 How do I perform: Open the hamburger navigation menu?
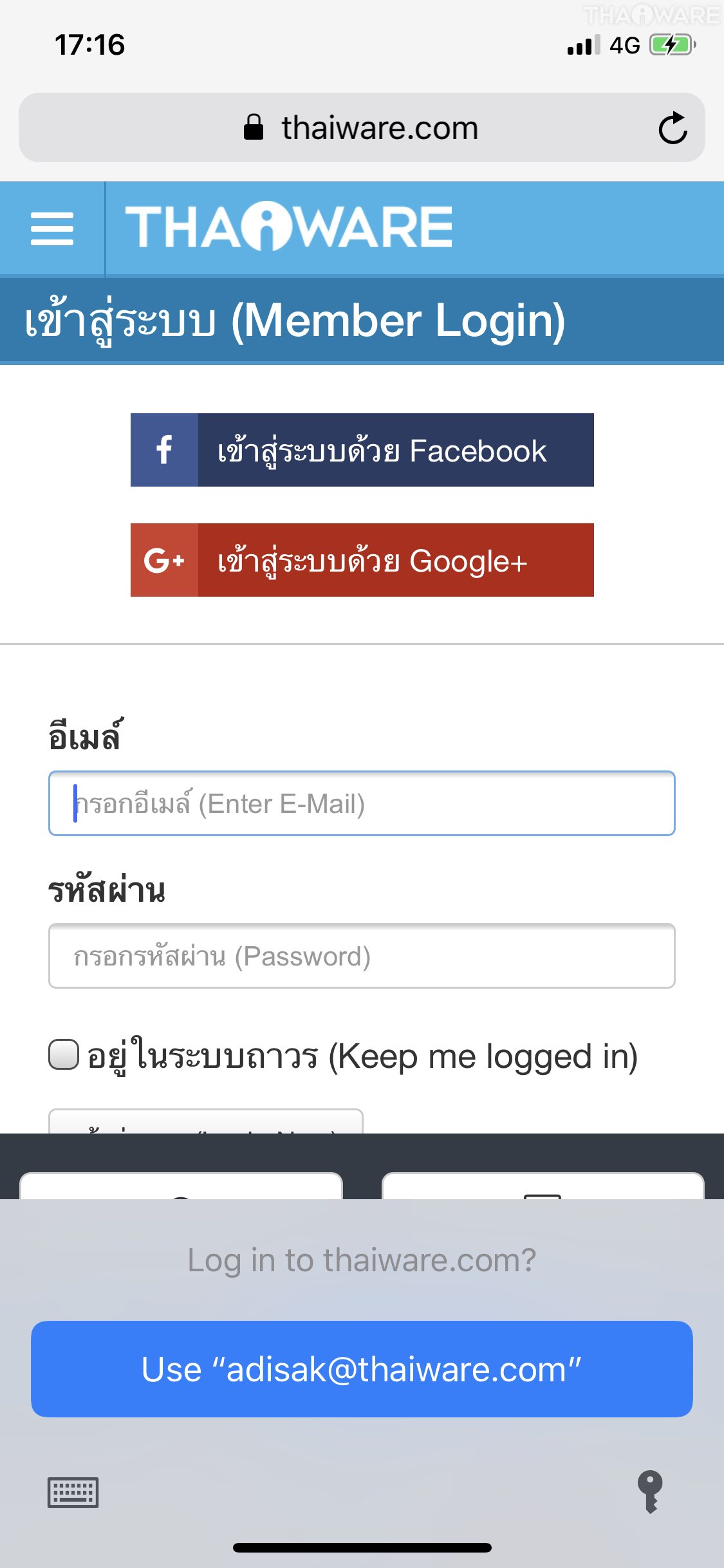pyautogui.click(x=52, y=229)
